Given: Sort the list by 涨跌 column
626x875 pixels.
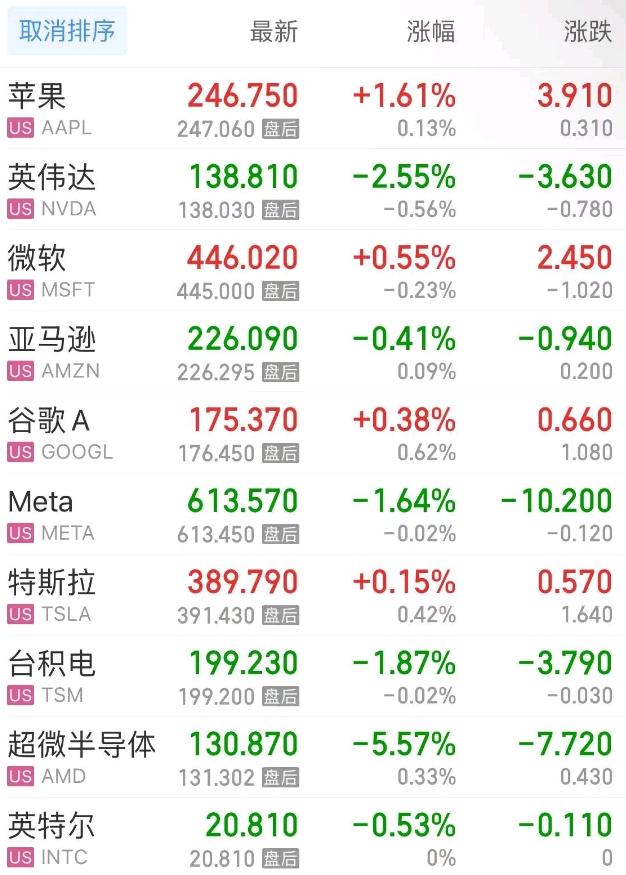Looking at the screenshot, I should [x=587, y=32].
